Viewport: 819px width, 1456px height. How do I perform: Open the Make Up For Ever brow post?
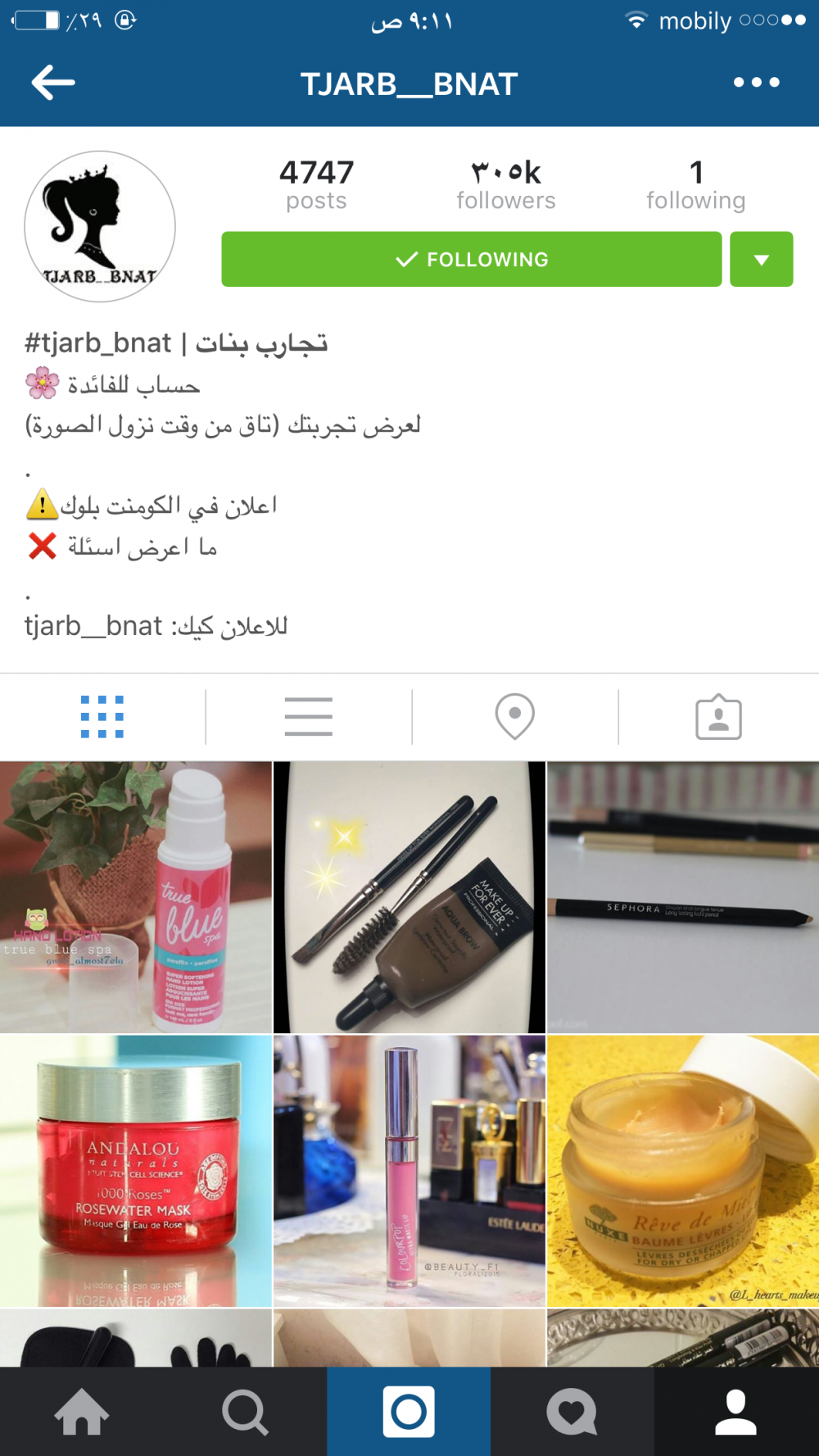[409, 897]
